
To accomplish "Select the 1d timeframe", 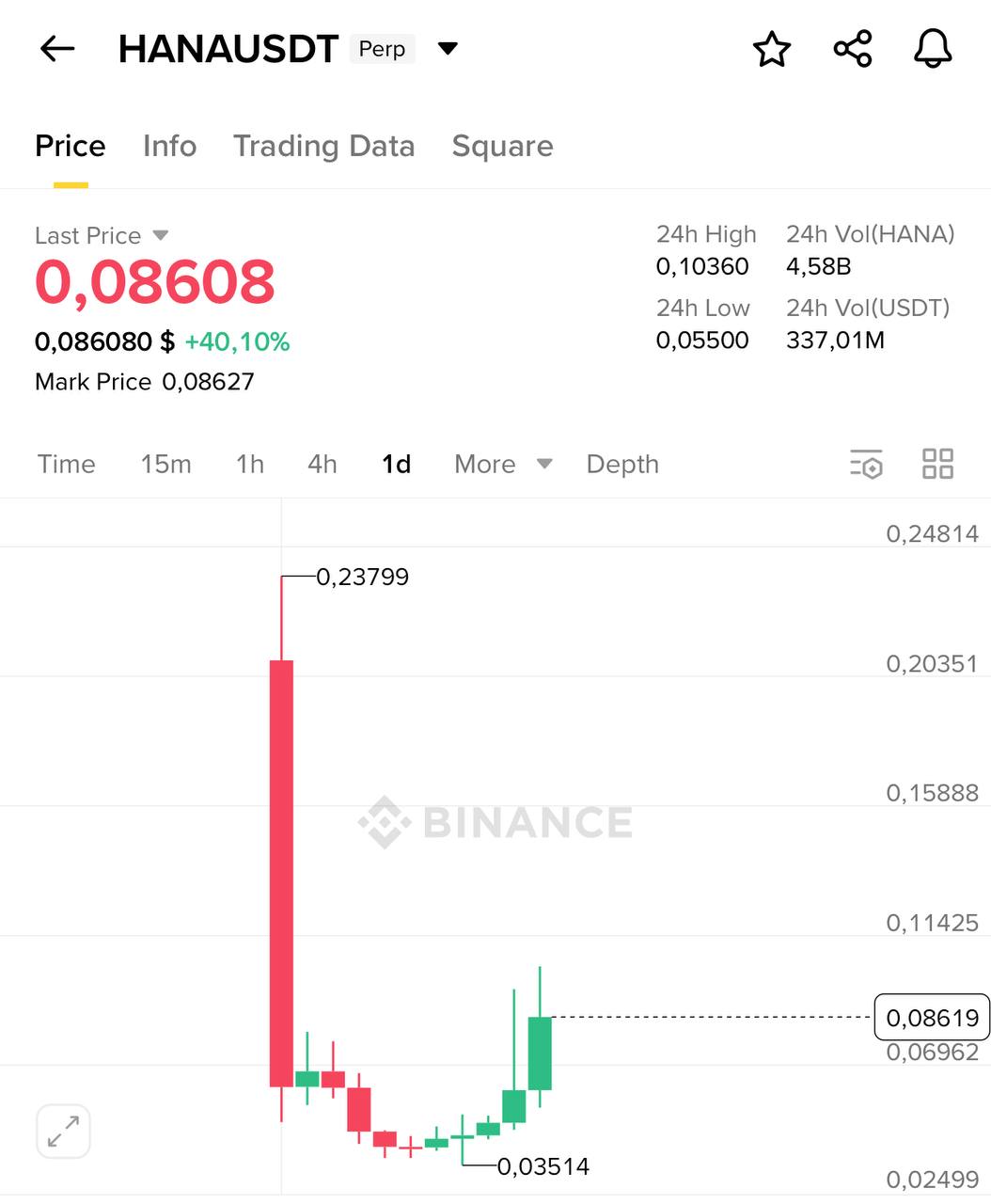I will coord(396,464).
